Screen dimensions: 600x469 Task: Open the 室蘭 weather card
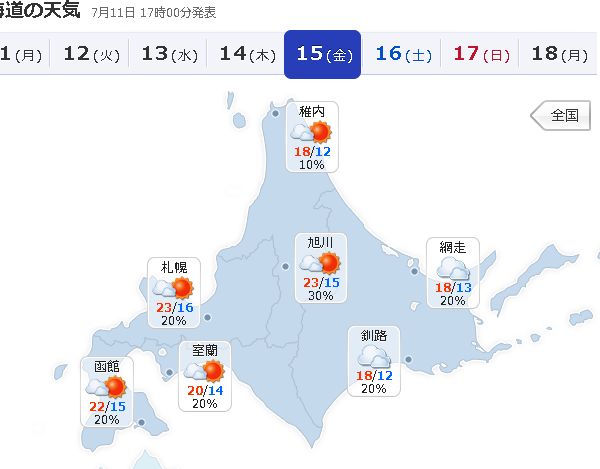205,376
